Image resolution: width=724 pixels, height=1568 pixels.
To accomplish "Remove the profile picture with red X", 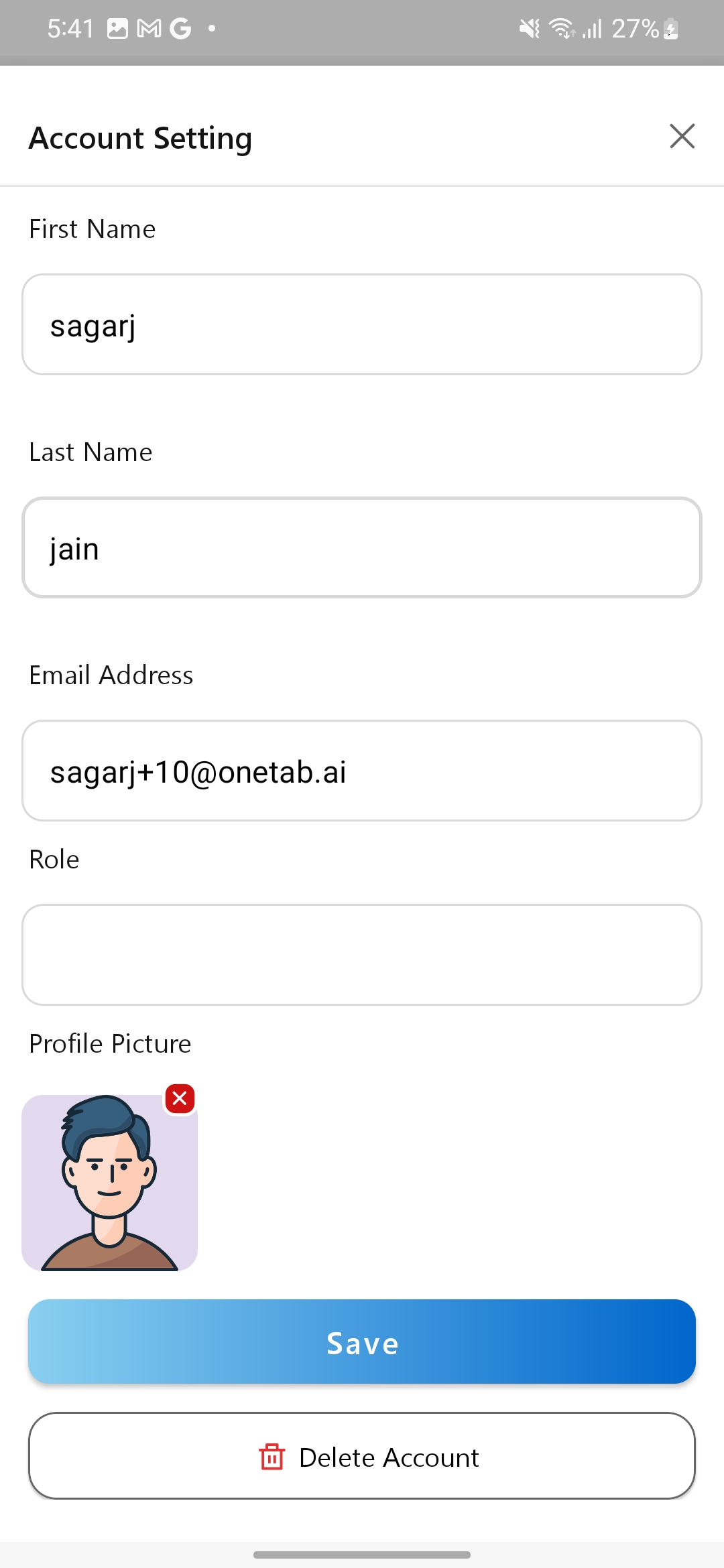I will pos(180,1099).
